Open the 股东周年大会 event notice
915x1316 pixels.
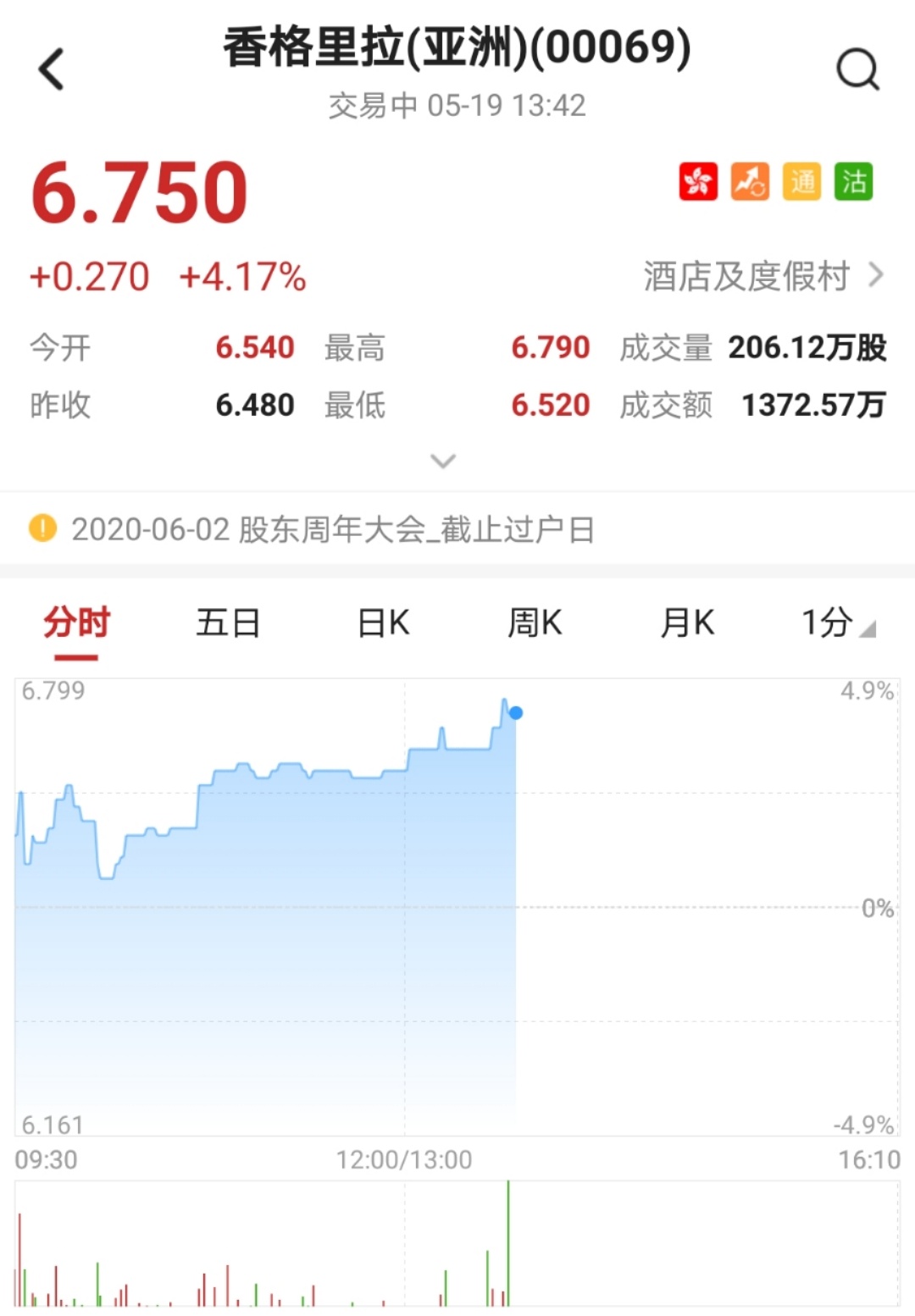click(x=332, y=529)
